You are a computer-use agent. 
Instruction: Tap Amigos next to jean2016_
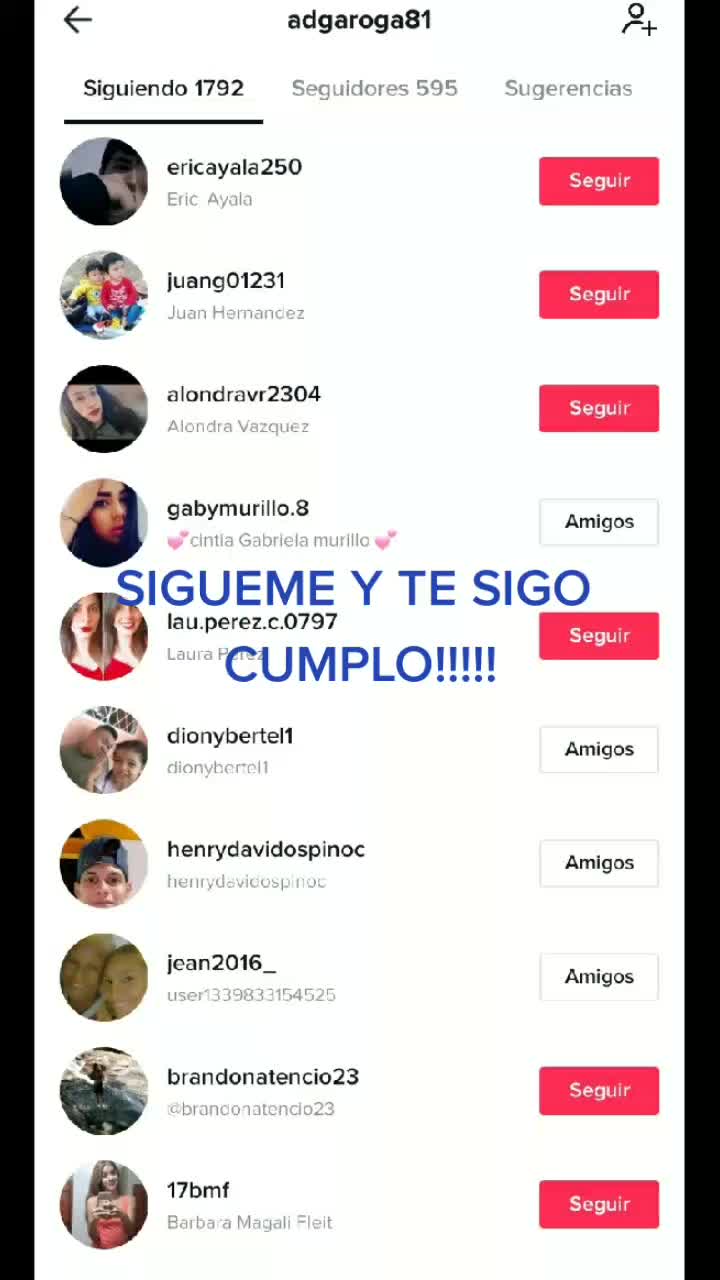599,977
